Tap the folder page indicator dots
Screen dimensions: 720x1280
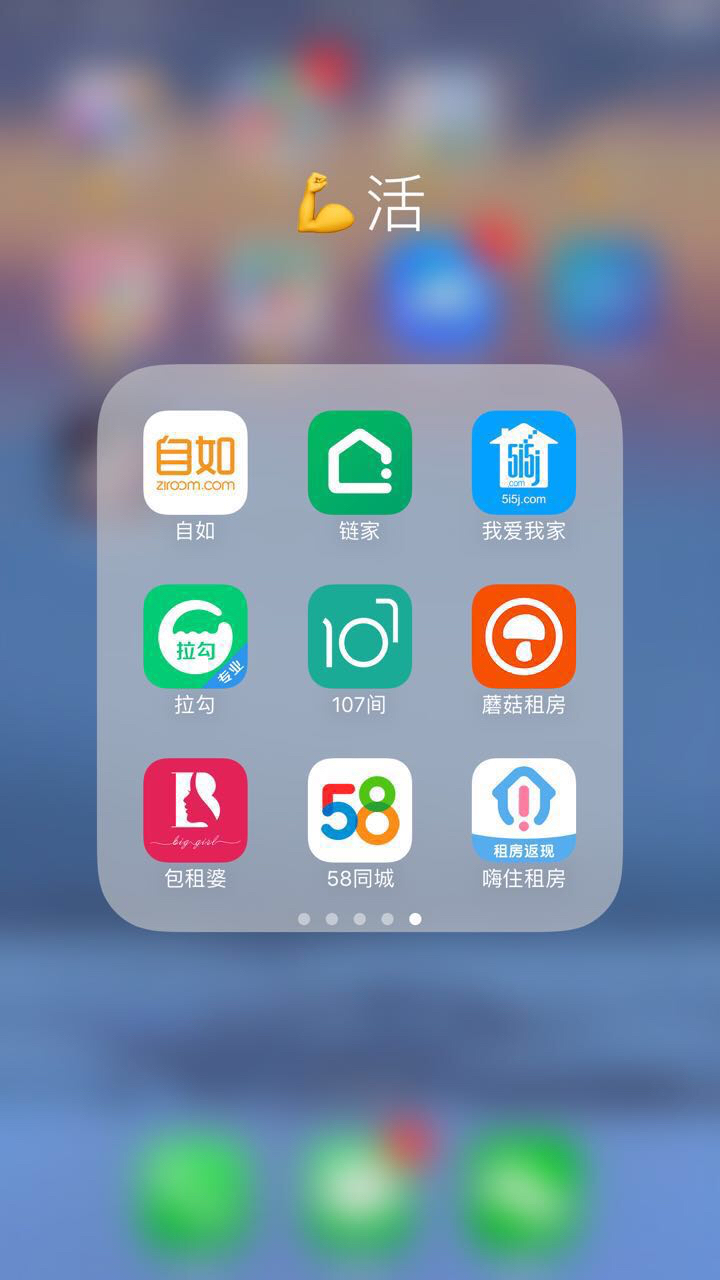359,918
